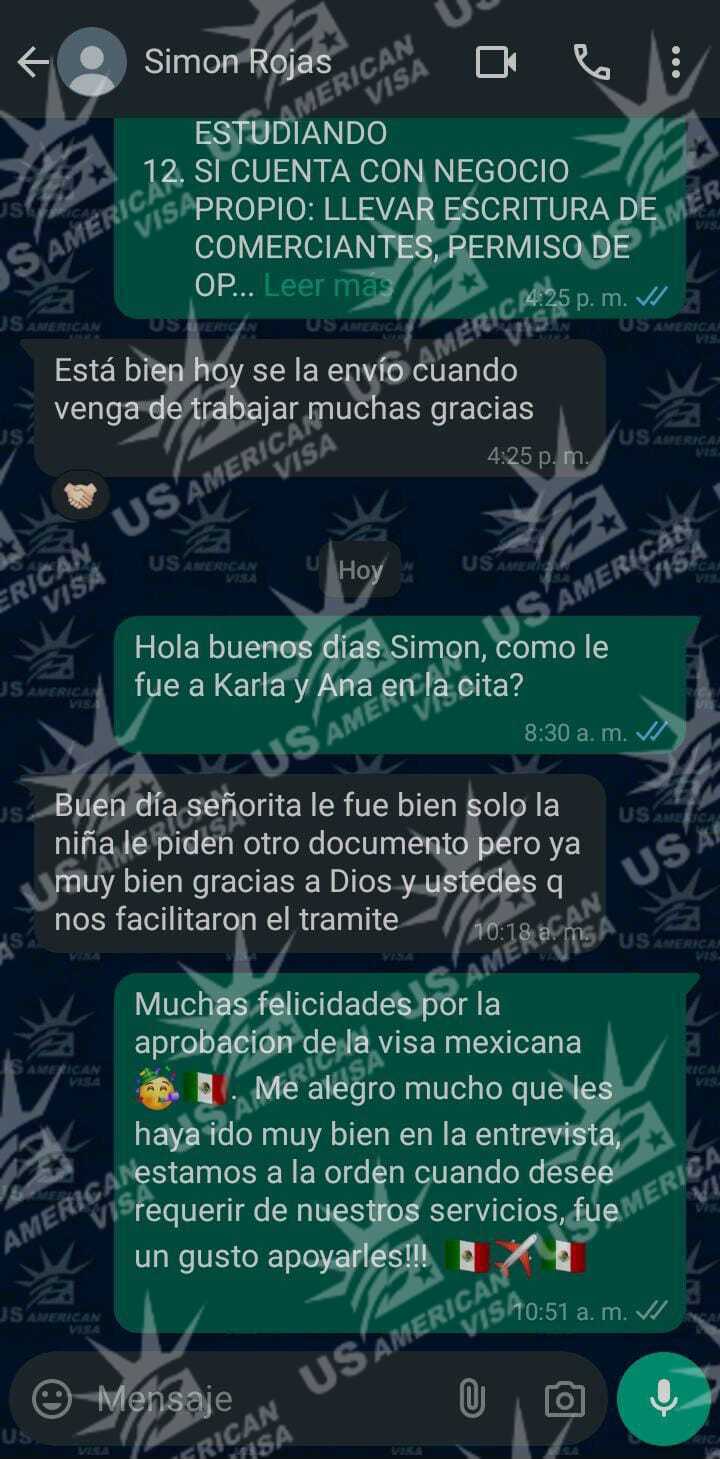Open the chat overflow menu
Viewport: 720px width, 1459px height.
pos(676,63)
